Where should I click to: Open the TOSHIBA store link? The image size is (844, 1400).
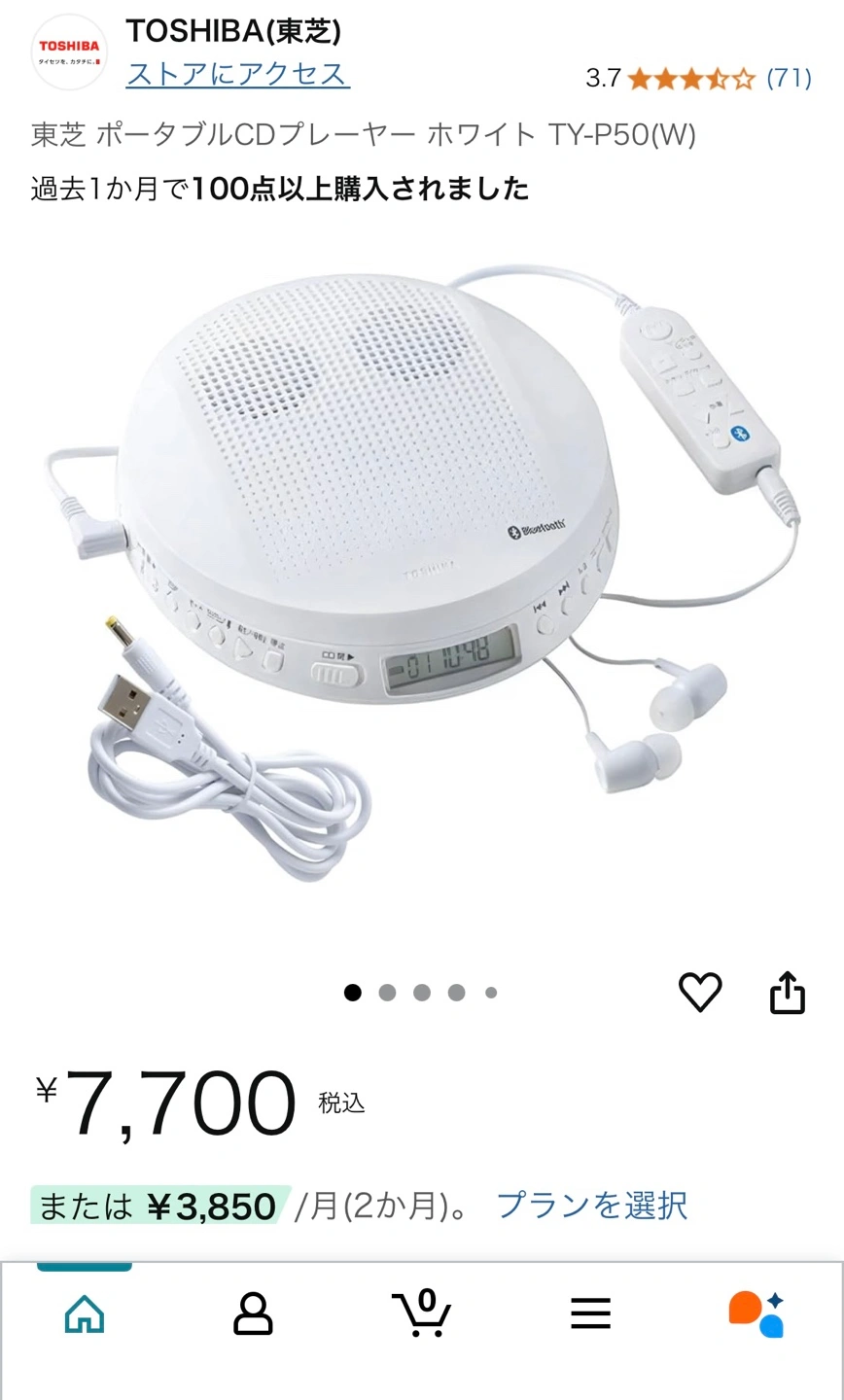[x=237, y=75]
